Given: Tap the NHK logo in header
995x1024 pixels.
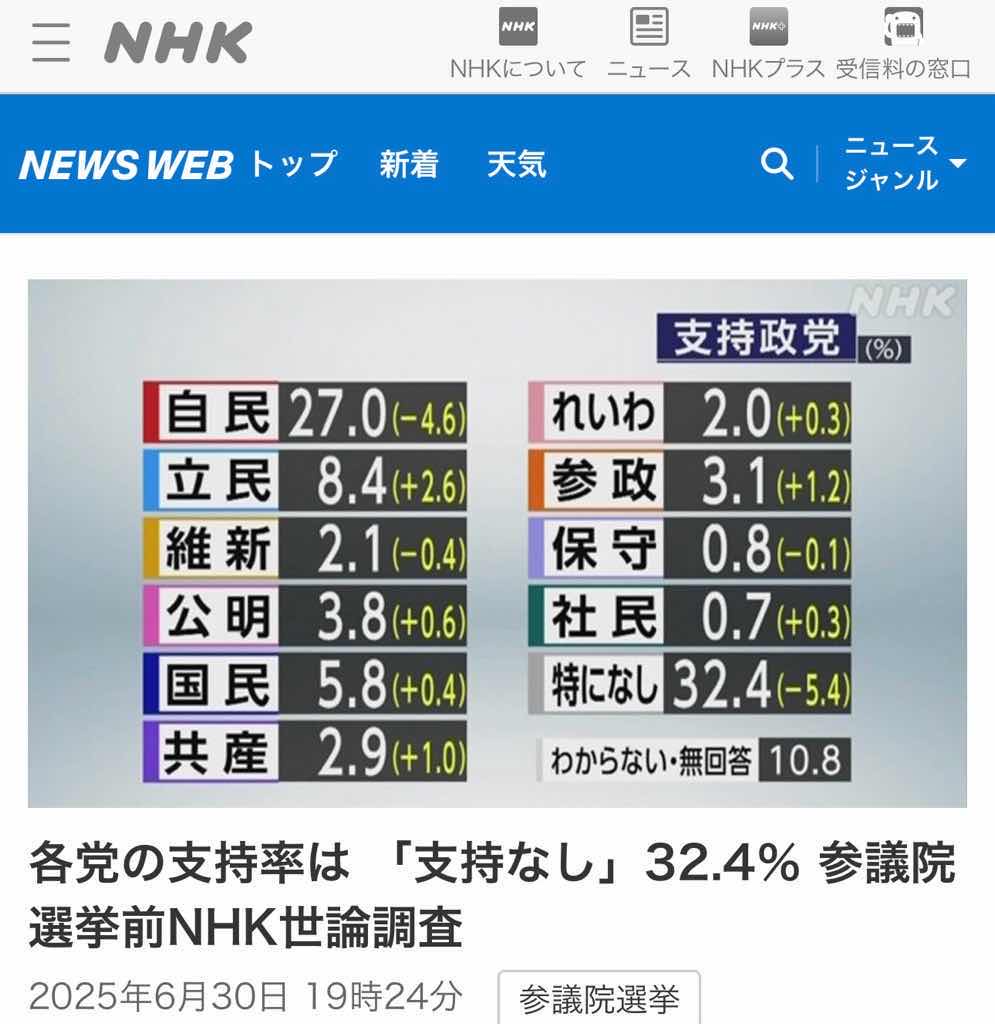Looking at the screenshot, I should pos(177,44).
